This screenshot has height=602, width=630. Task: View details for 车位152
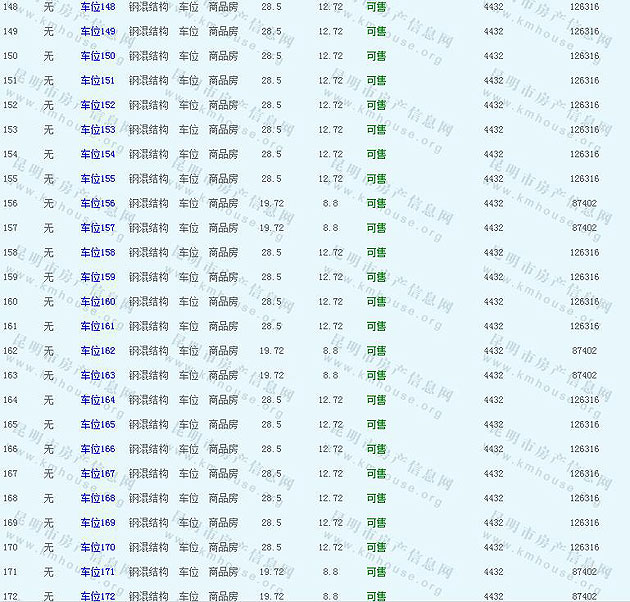click(x=97, y=105)
